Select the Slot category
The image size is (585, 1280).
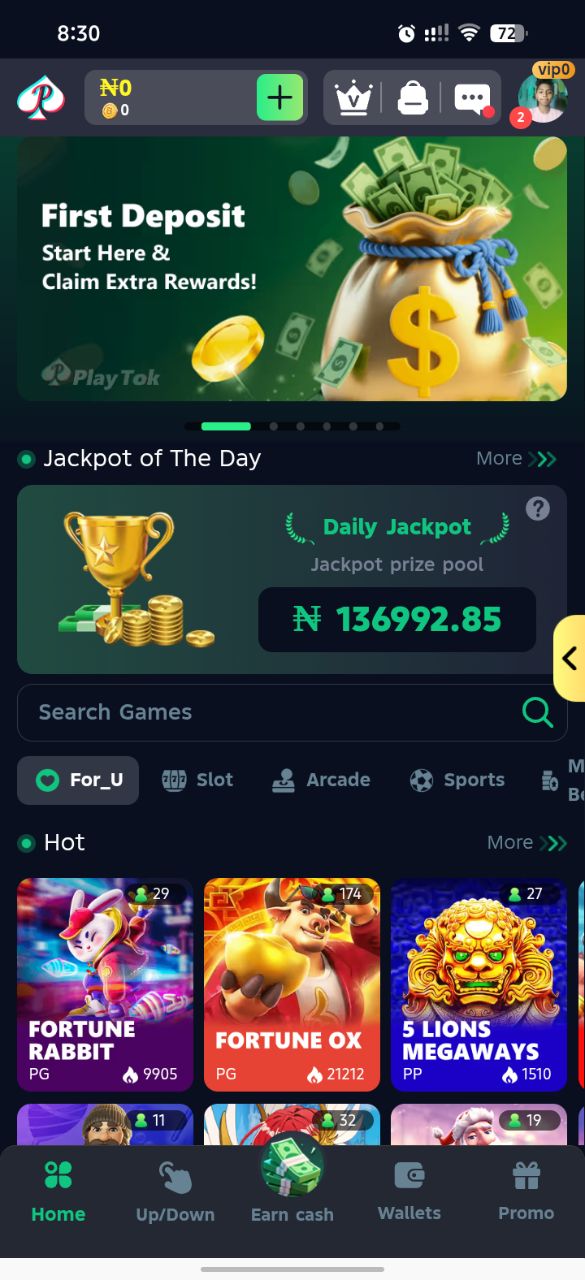coord(198,780)
